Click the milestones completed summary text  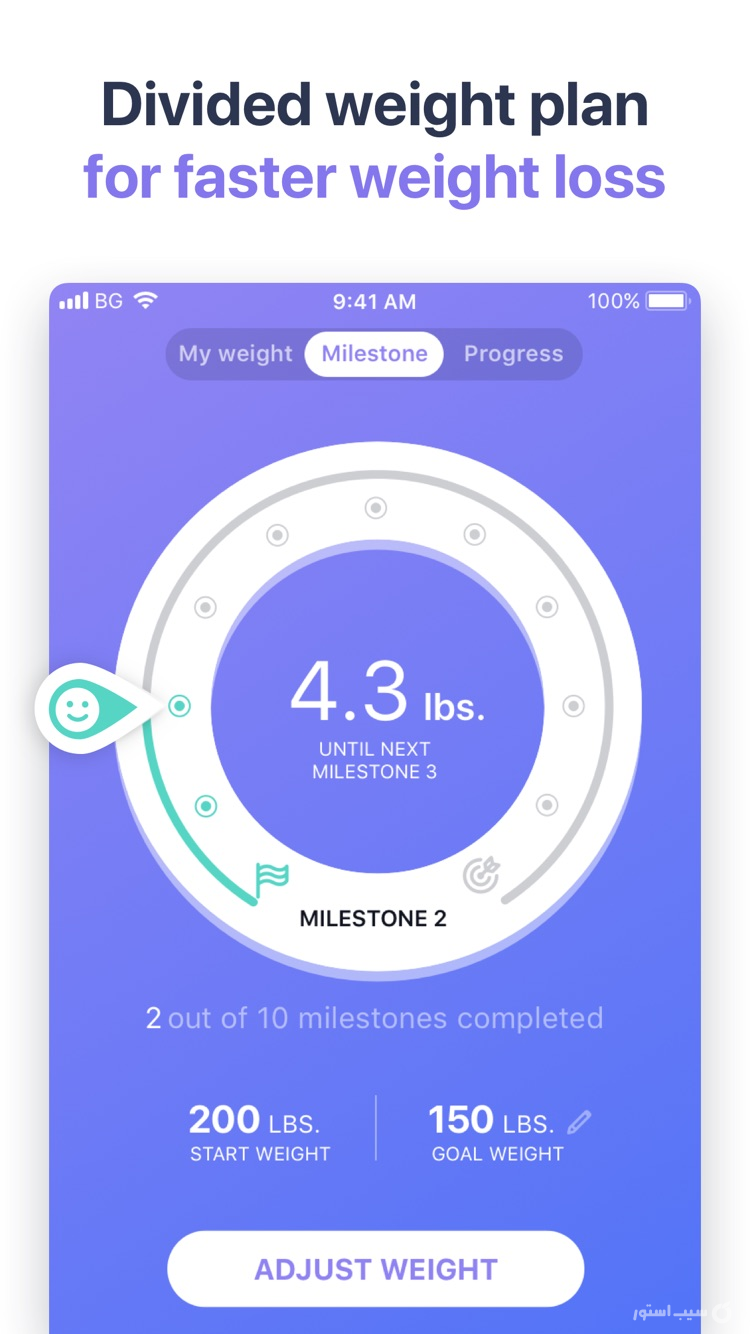374,1017
